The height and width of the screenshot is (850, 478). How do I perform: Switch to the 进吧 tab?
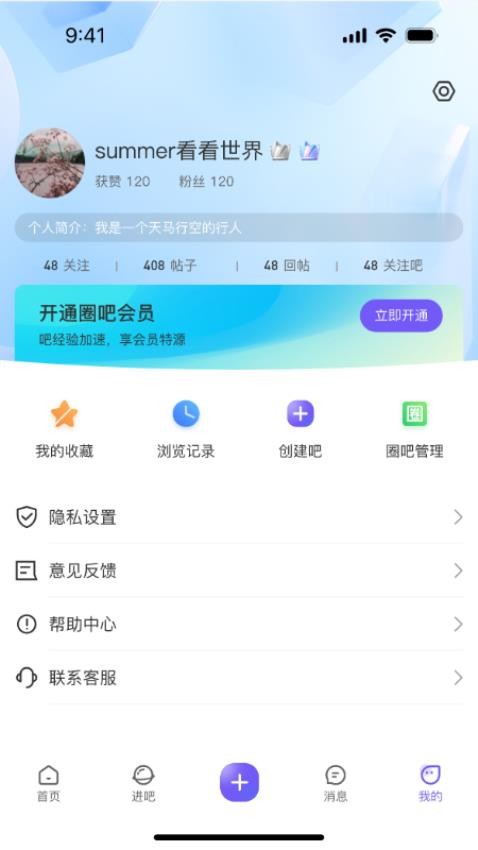pos(144,783)
